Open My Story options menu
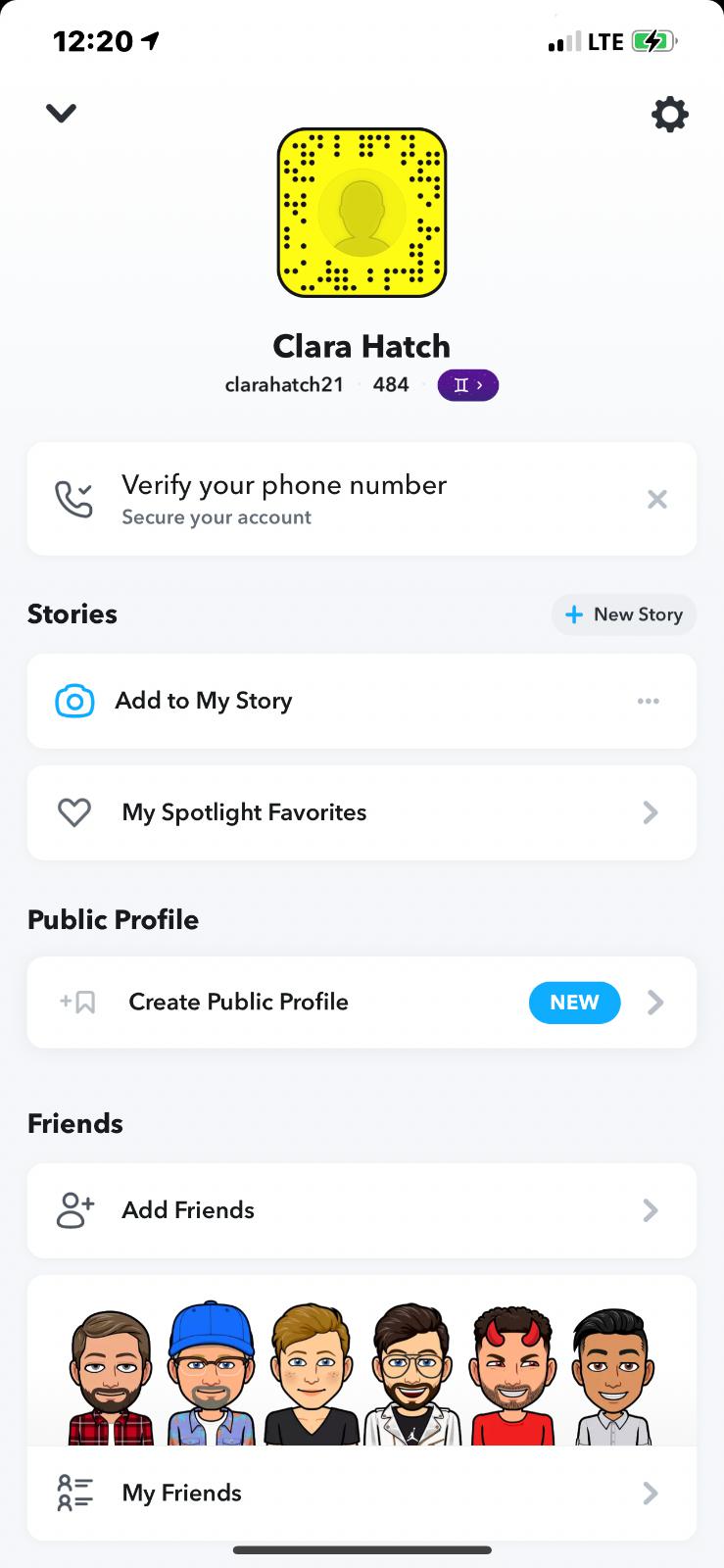Screen dimensions: 724x1568 [648, 701]
